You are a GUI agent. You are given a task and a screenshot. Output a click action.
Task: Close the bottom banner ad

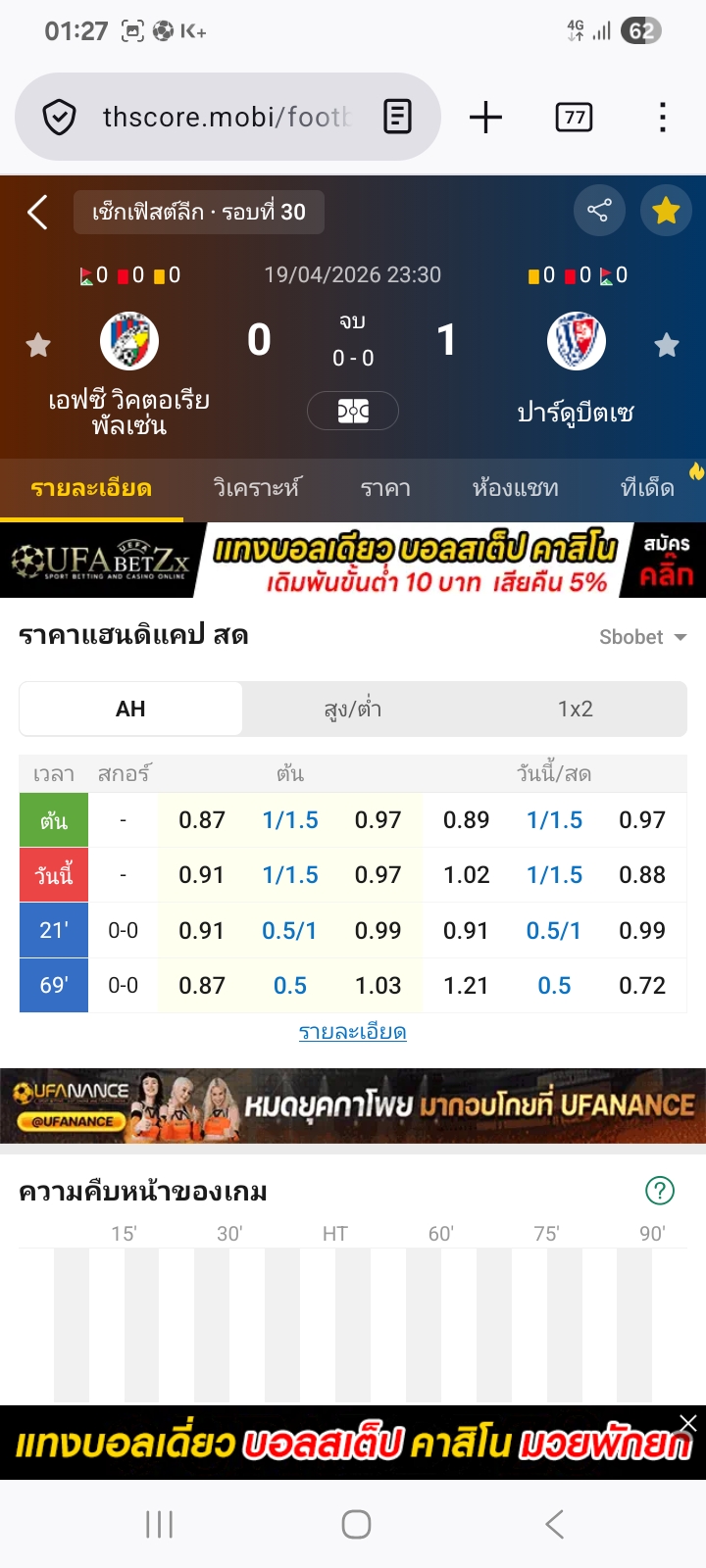click(x=688, y=1423)
